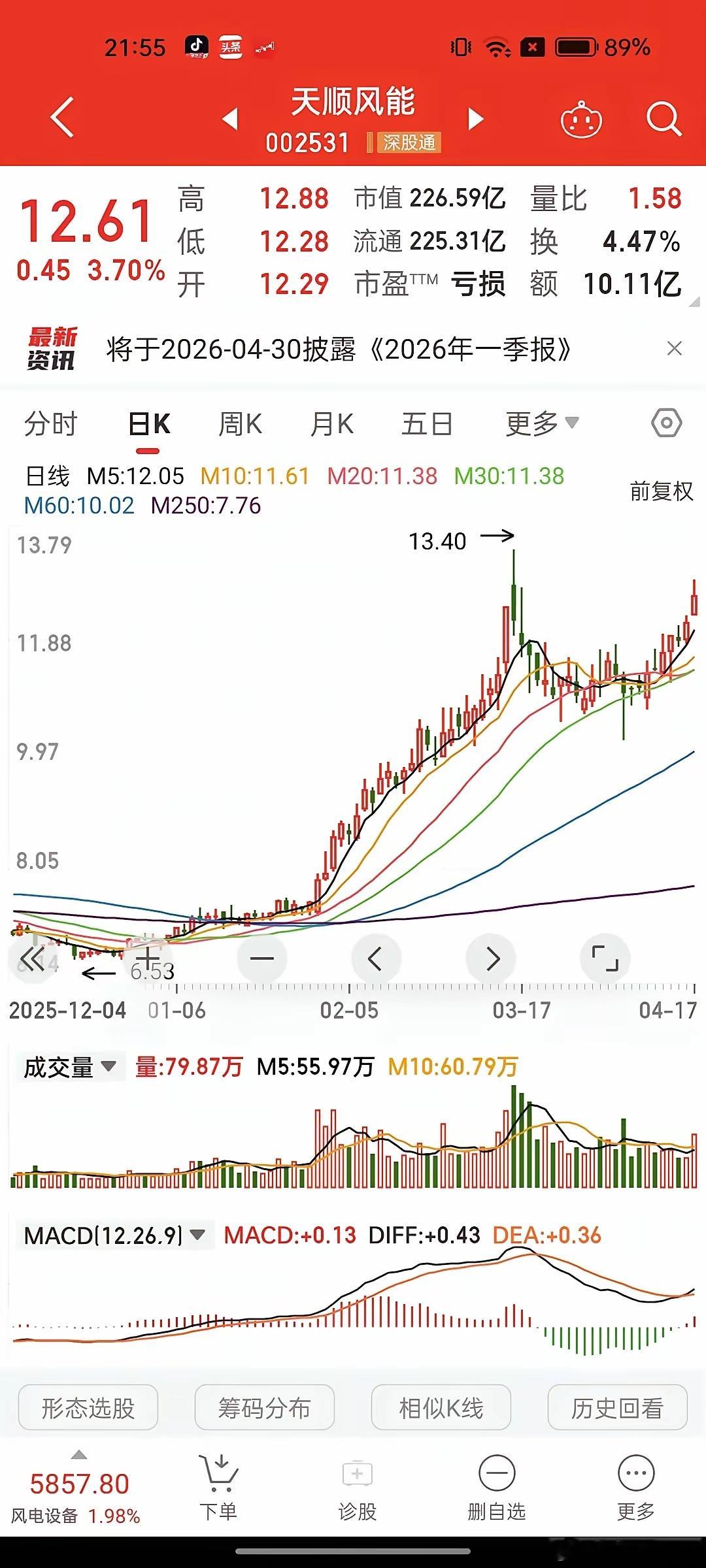706x1568 pixels.
Task: Change the 前复权 adjustment mode
Action: click(661, 491)
